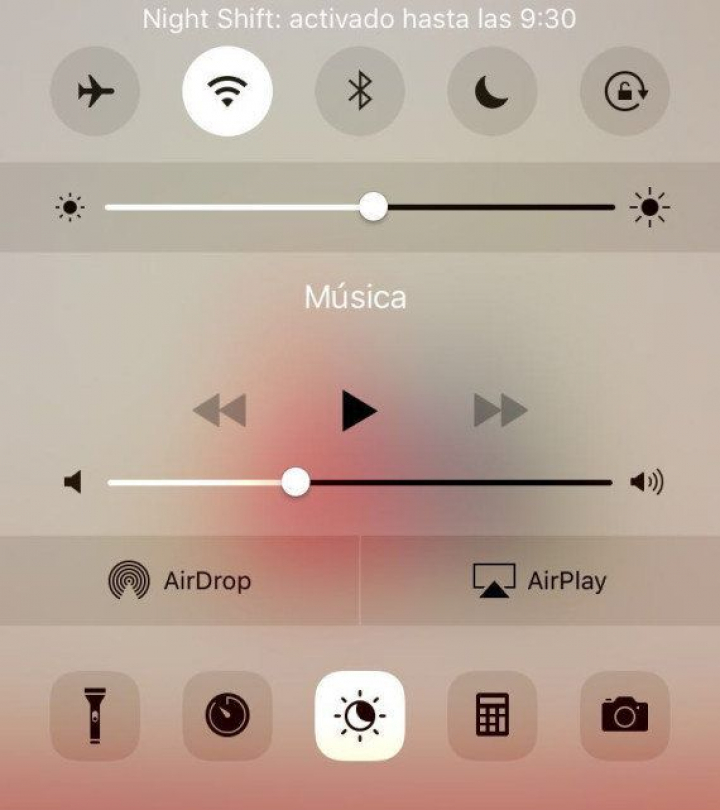Screen dimensions: 720x810
Task: Toggle the rotation lock
Action: tap(624, 92)
